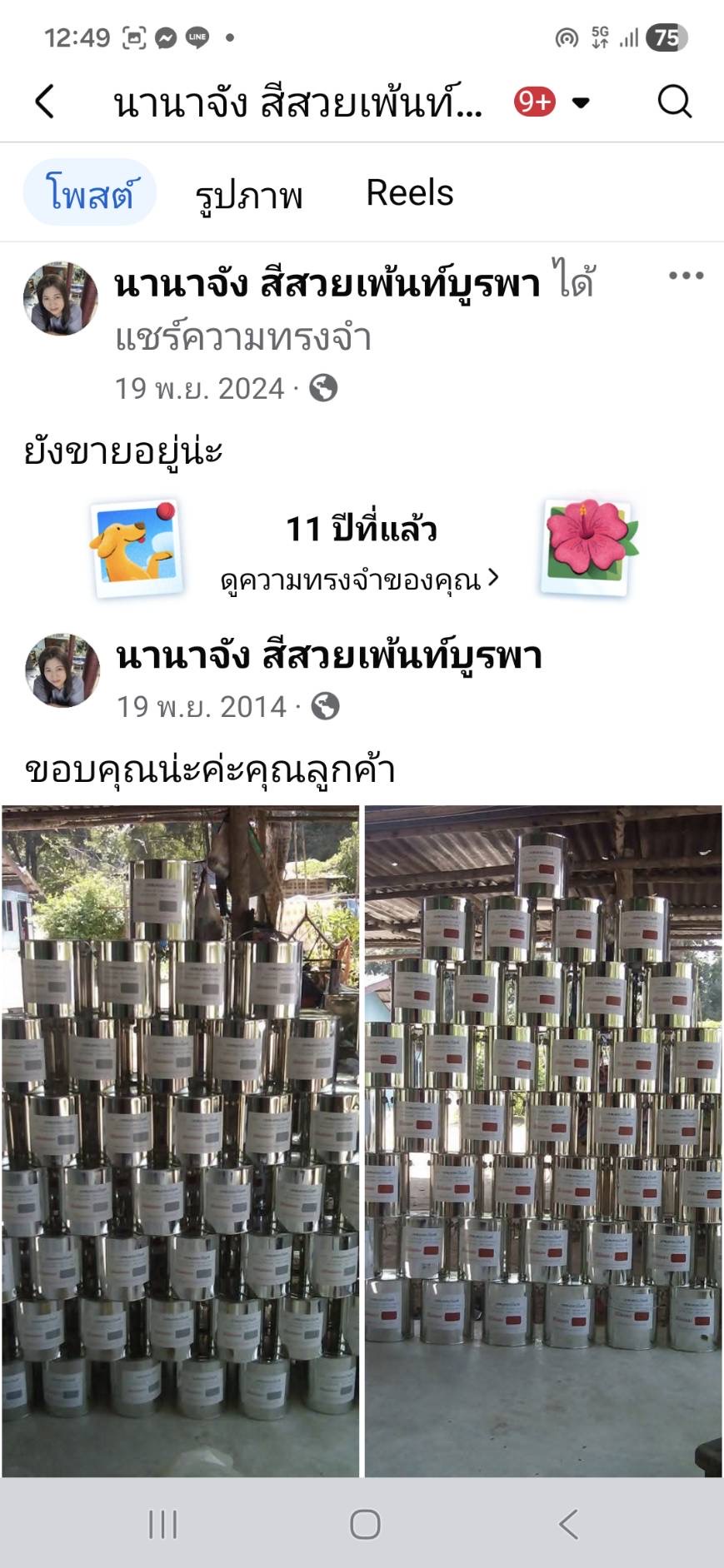
Task: Switch to the Reels tab
Action: click(x=409, y=193)
